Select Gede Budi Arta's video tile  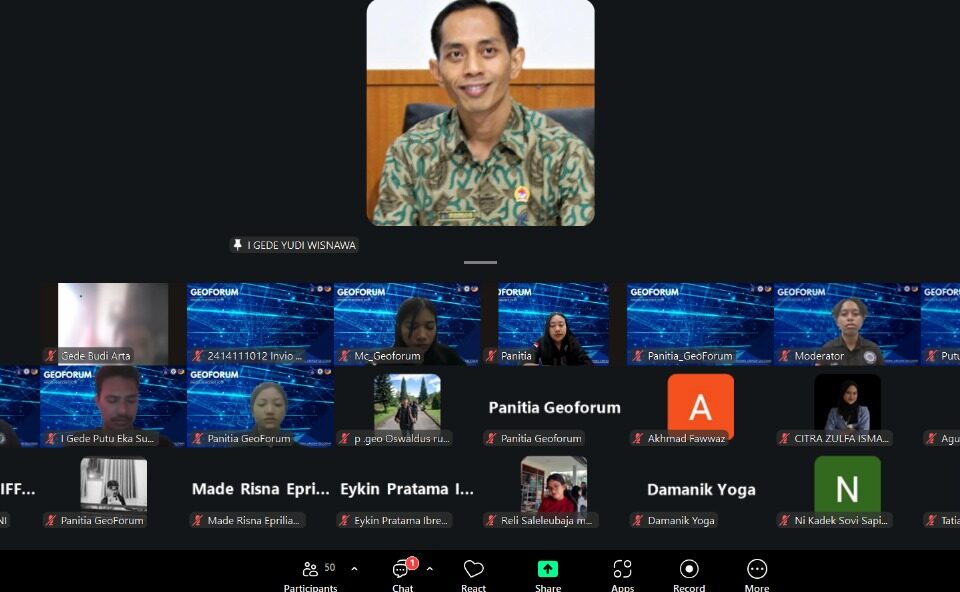(x=113, y=322)
